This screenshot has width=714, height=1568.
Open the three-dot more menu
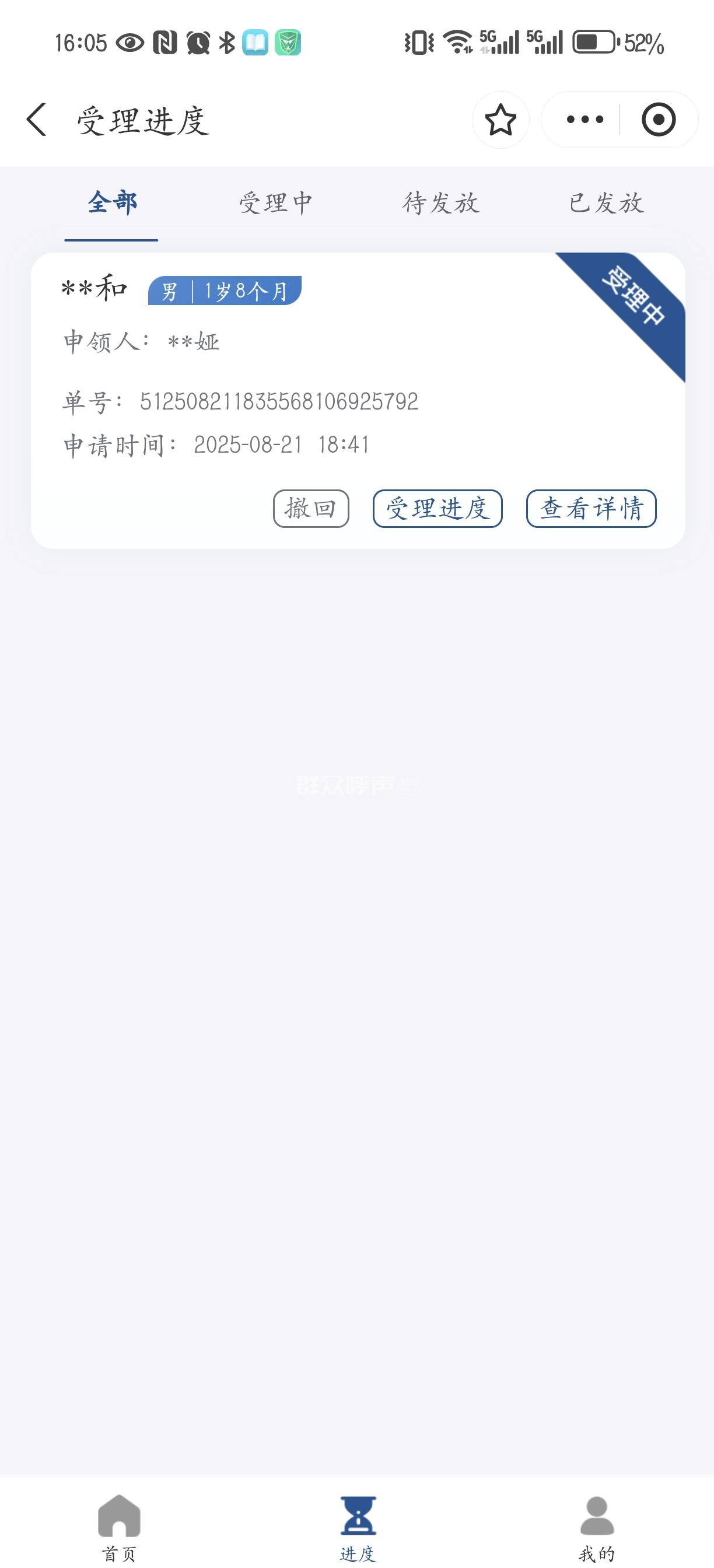point(584,120)
